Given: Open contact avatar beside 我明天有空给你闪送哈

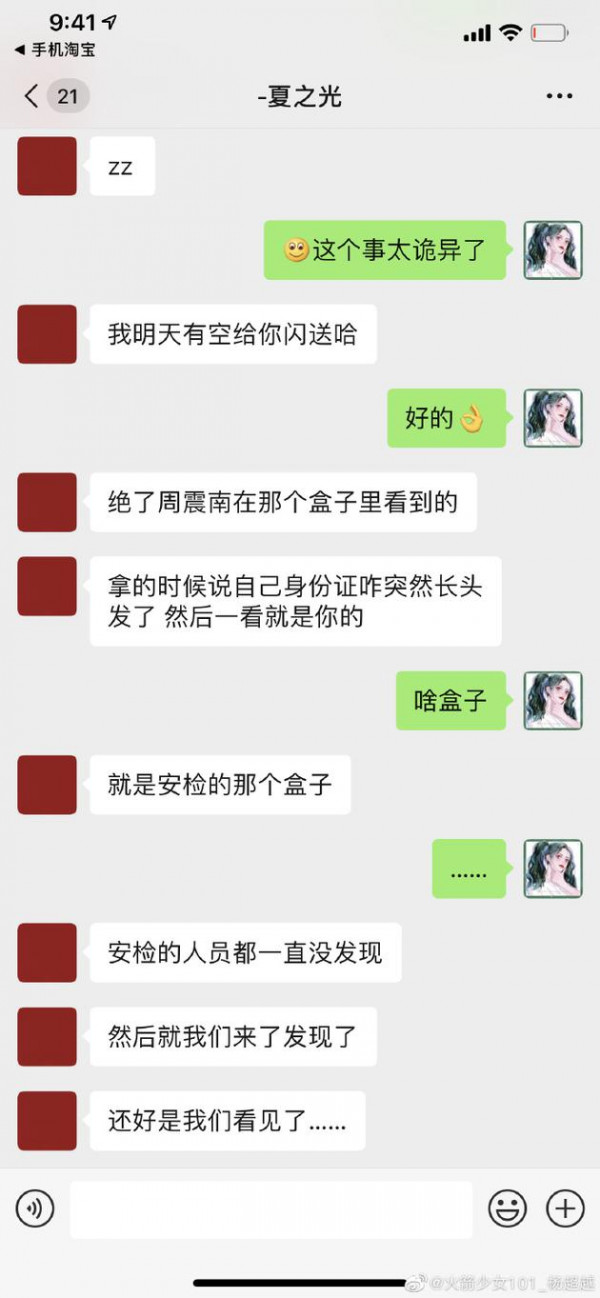Looking at the screenshot, I should point(47,334).
